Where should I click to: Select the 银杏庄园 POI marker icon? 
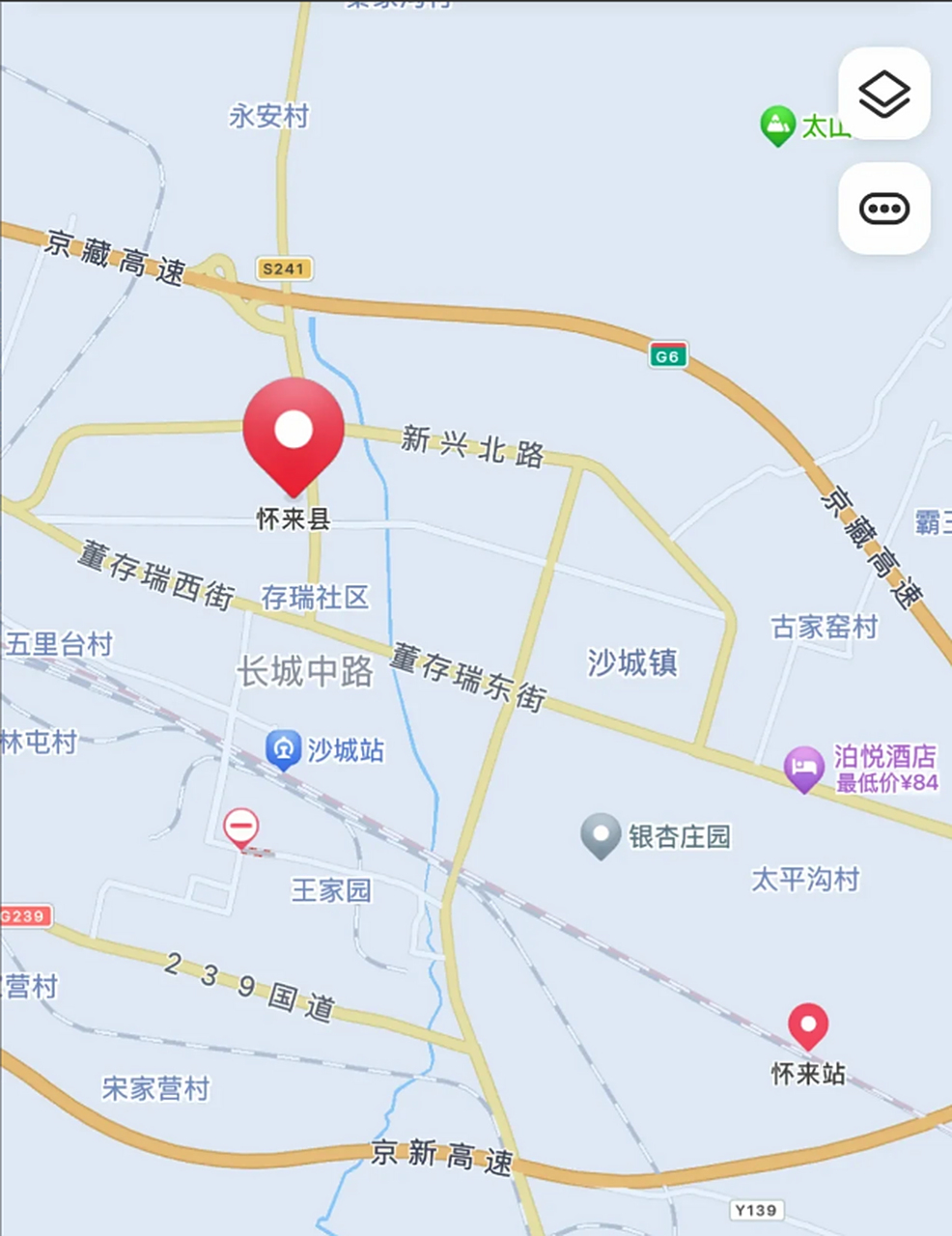pyautogui.click(x=601, y=837)
